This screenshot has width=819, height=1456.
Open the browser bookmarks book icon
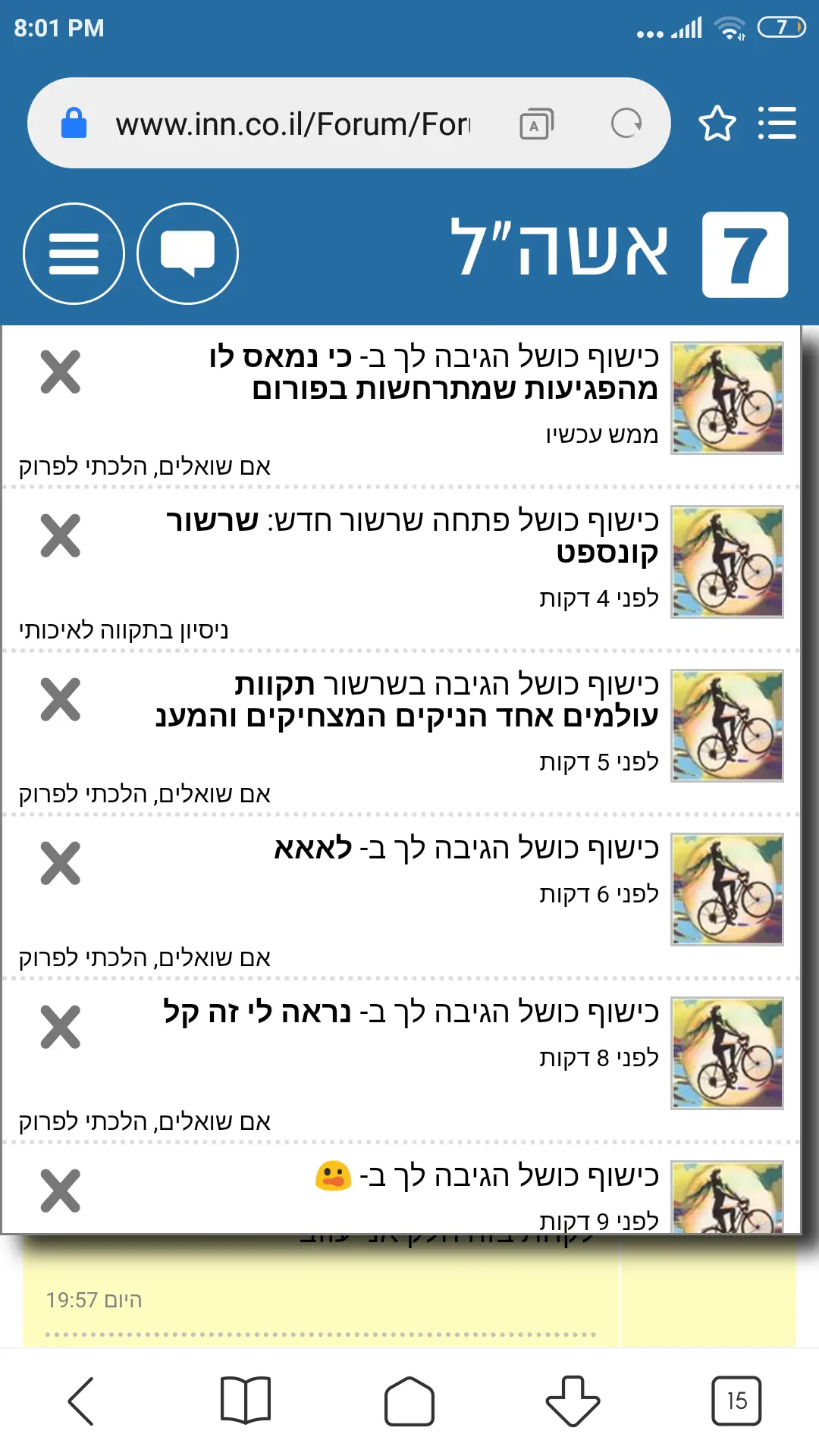coord(245,1401)
